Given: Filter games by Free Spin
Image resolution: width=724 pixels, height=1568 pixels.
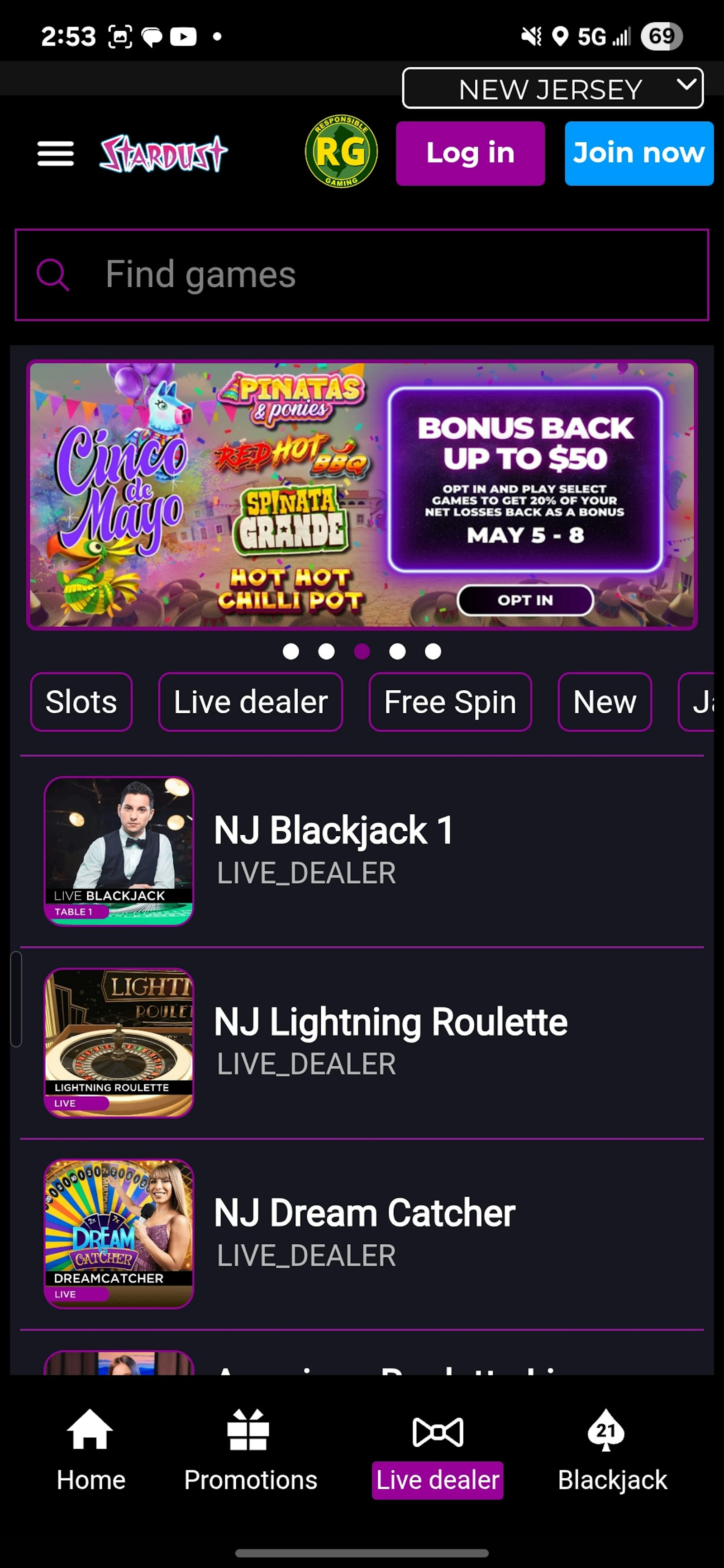Looking at the screenshot, I should [449, 702].
